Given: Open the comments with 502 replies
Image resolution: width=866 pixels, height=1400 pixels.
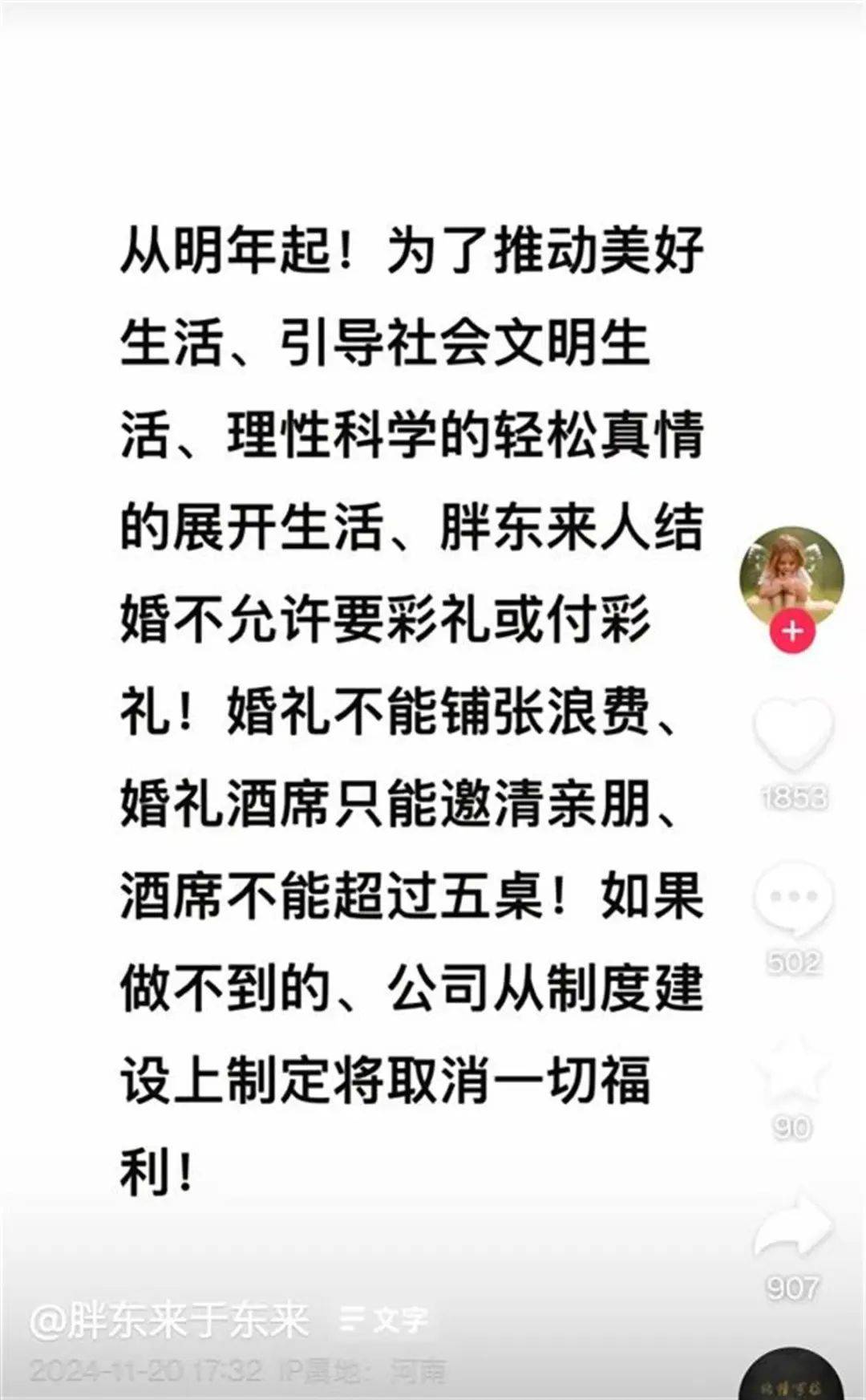Looking at the screenshot, I should 793,899.
